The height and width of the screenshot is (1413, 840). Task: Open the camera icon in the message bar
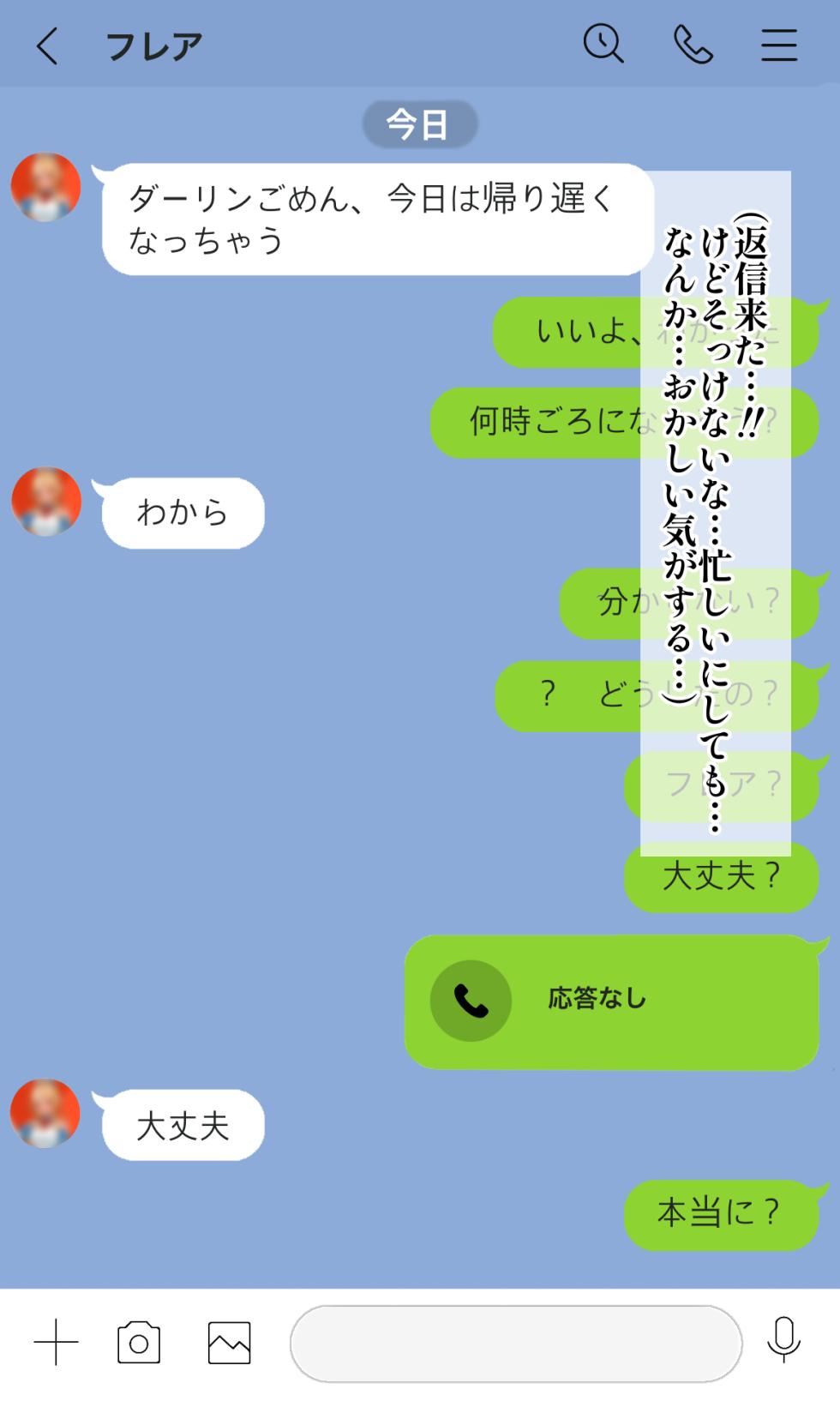139,1341
